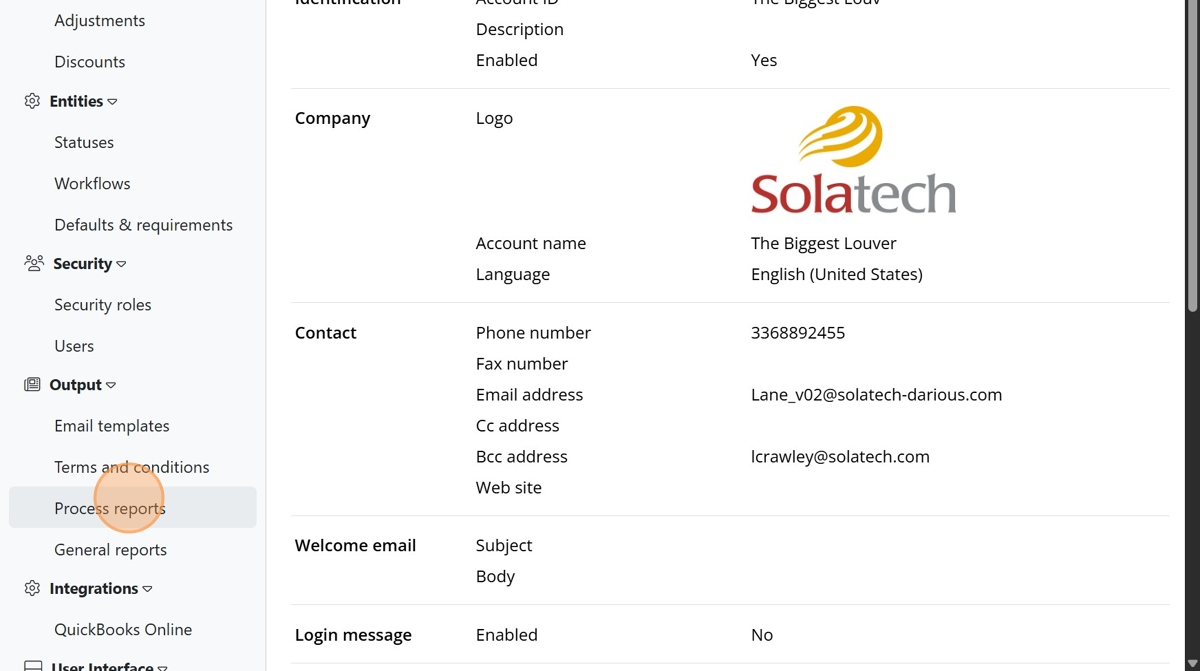
Task: Open General reports
Action: [110, 549]
